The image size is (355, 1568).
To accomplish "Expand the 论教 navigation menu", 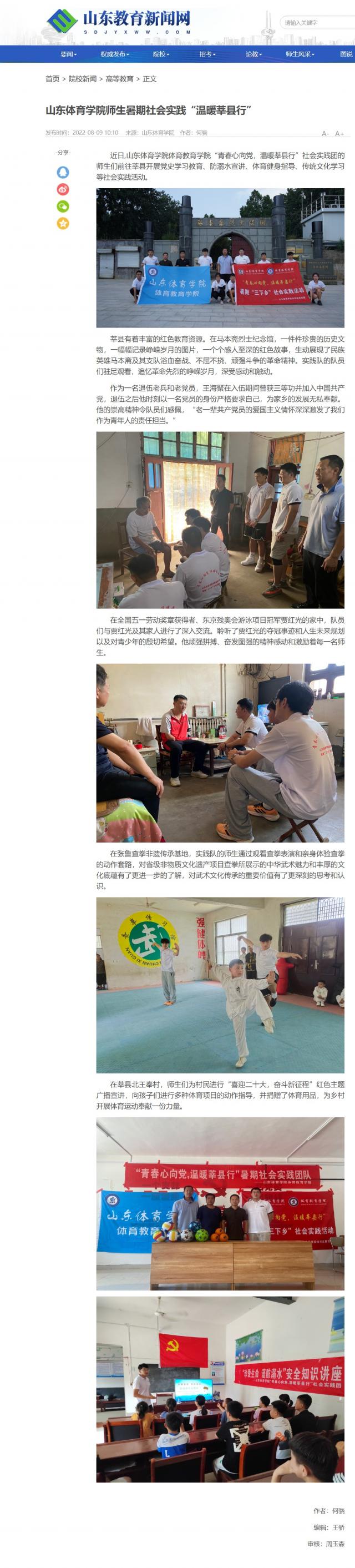I will click(x=253, y=54).
